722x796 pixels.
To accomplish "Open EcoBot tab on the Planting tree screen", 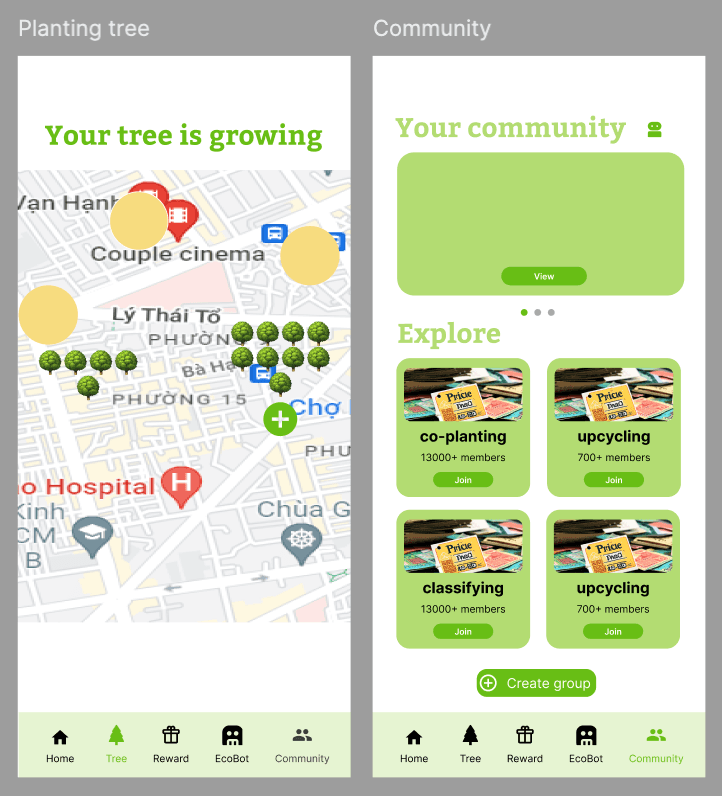I will click(x=232, y=744).
